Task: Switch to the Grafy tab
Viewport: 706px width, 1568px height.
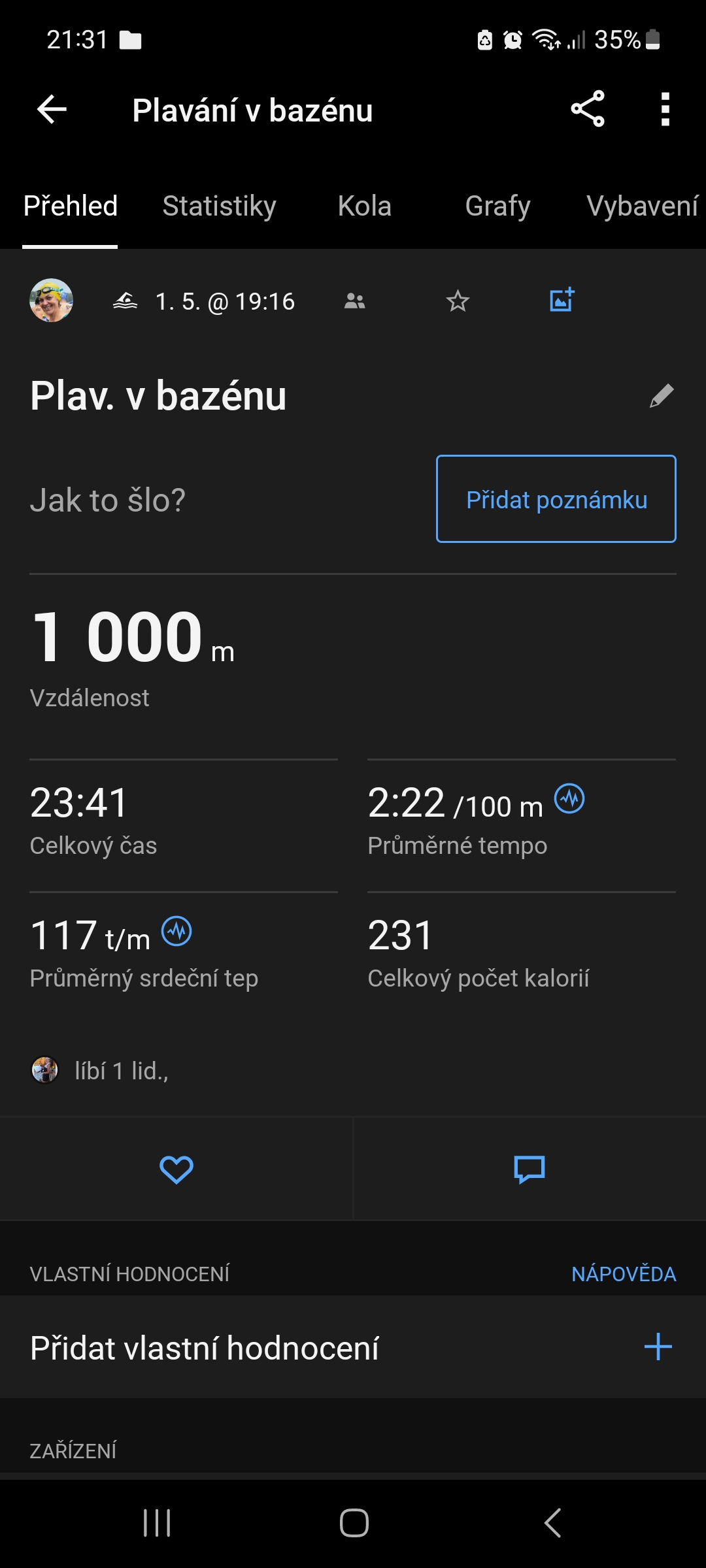Action: coord(497,206)
